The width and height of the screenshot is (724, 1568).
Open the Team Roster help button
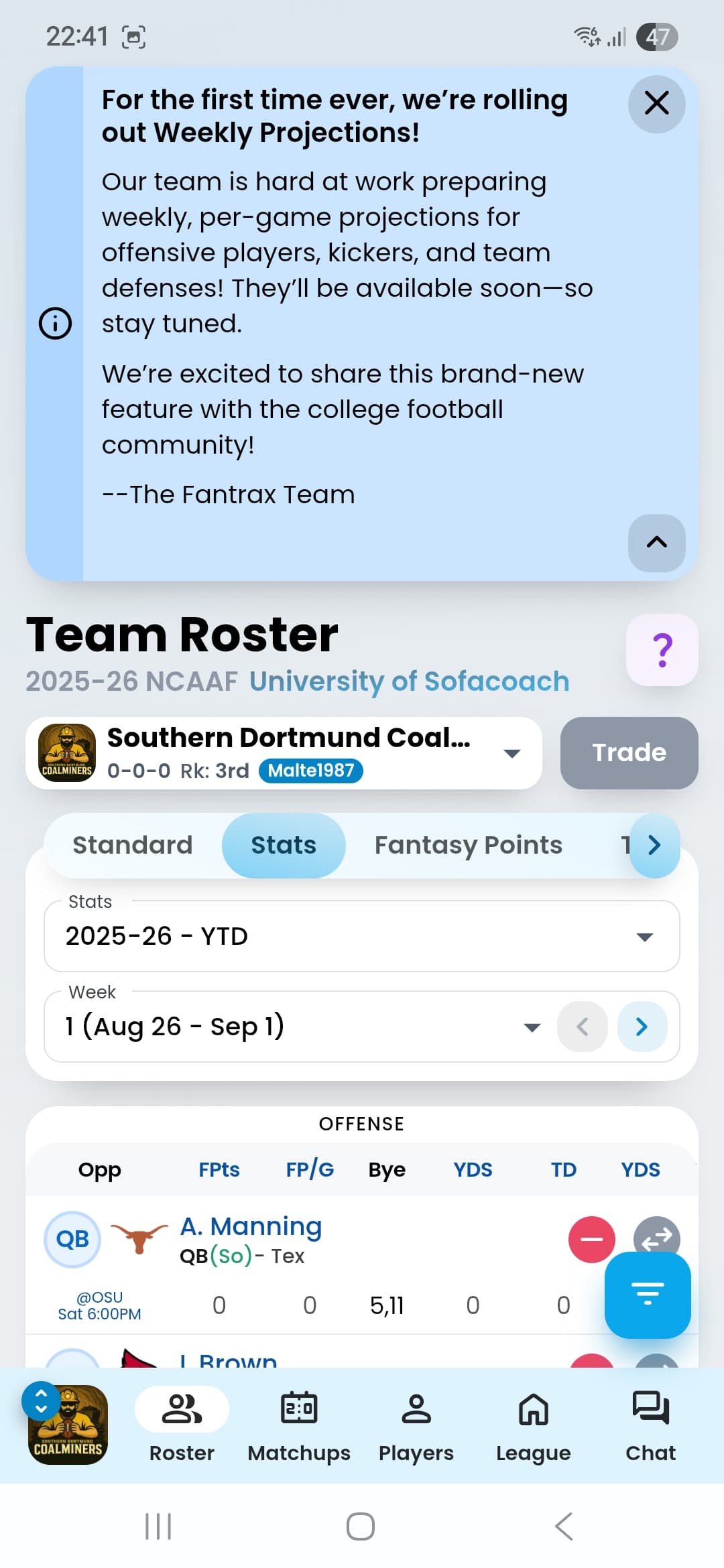662,650
